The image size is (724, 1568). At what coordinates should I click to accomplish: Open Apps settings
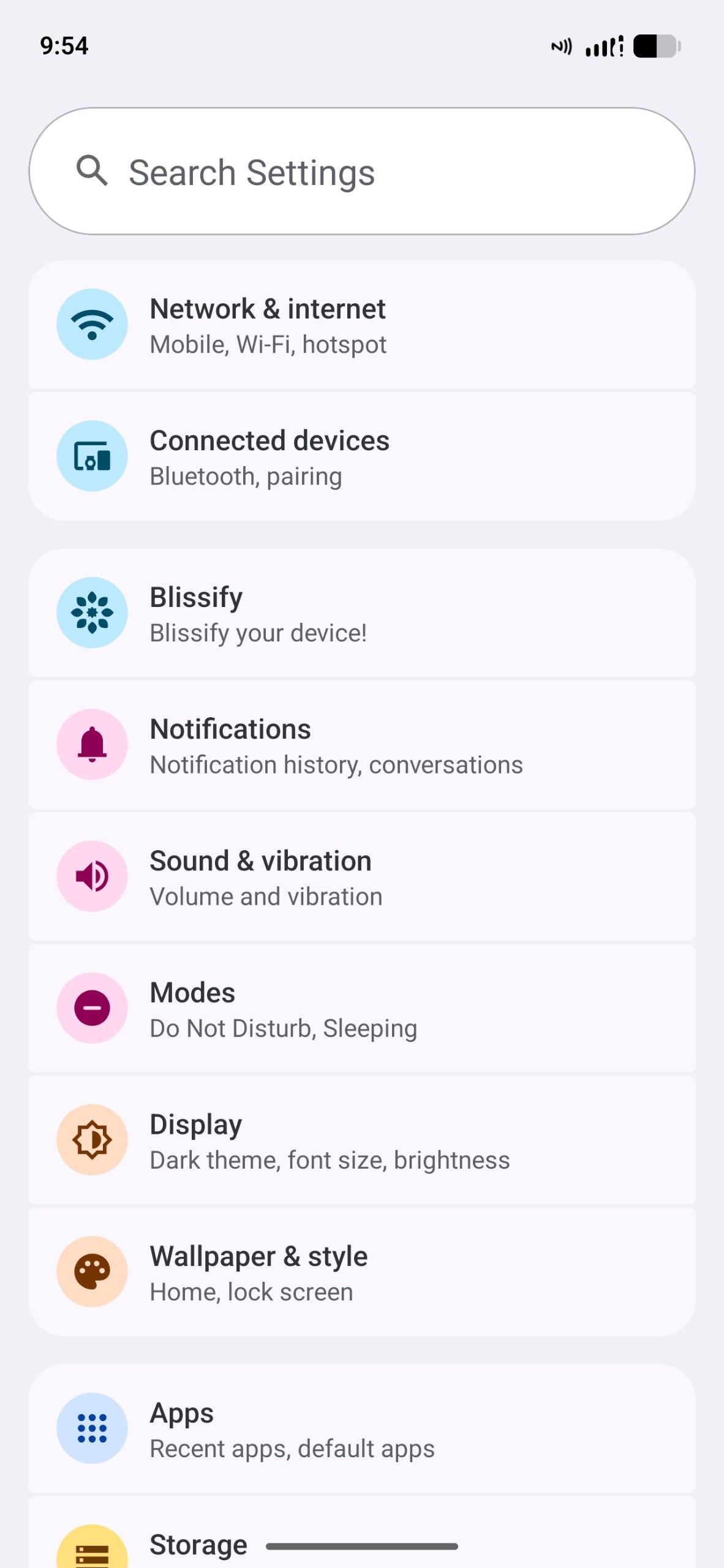point(361,1429)
